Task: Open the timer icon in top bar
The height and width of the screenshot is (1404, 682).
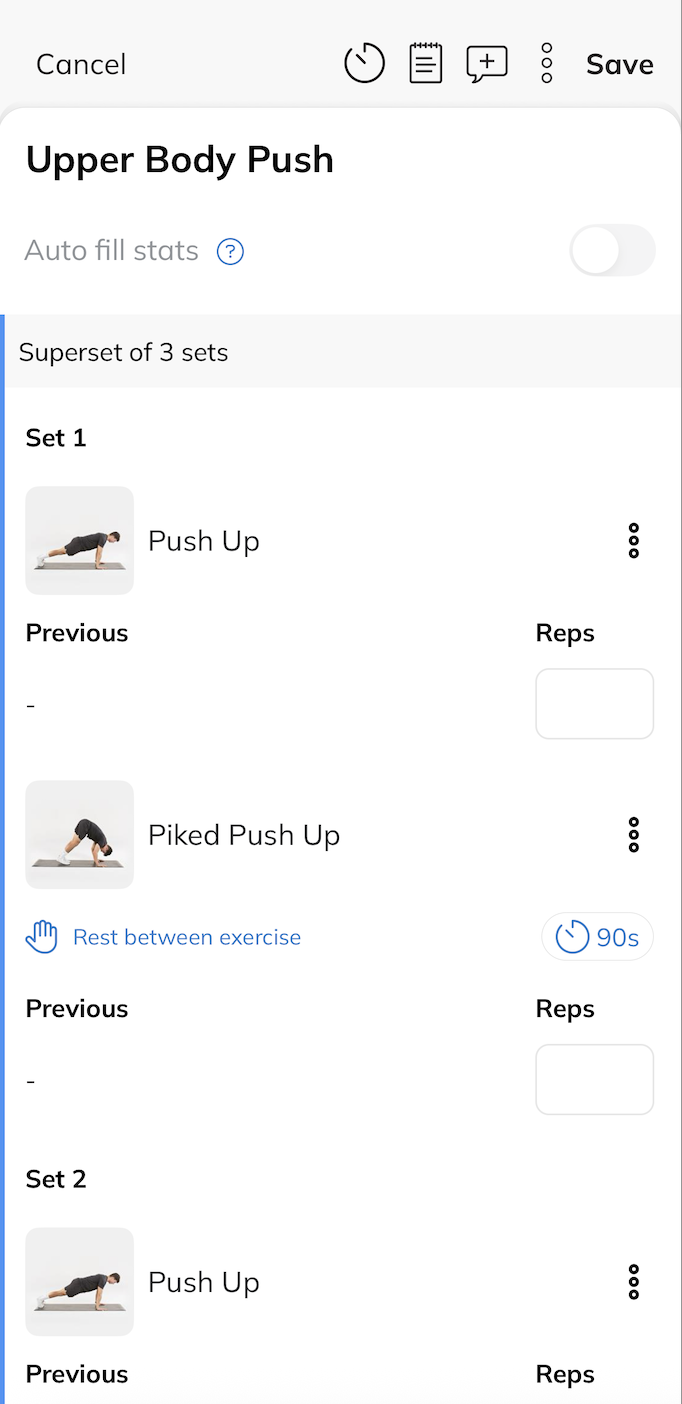Action: pos(364,64)
